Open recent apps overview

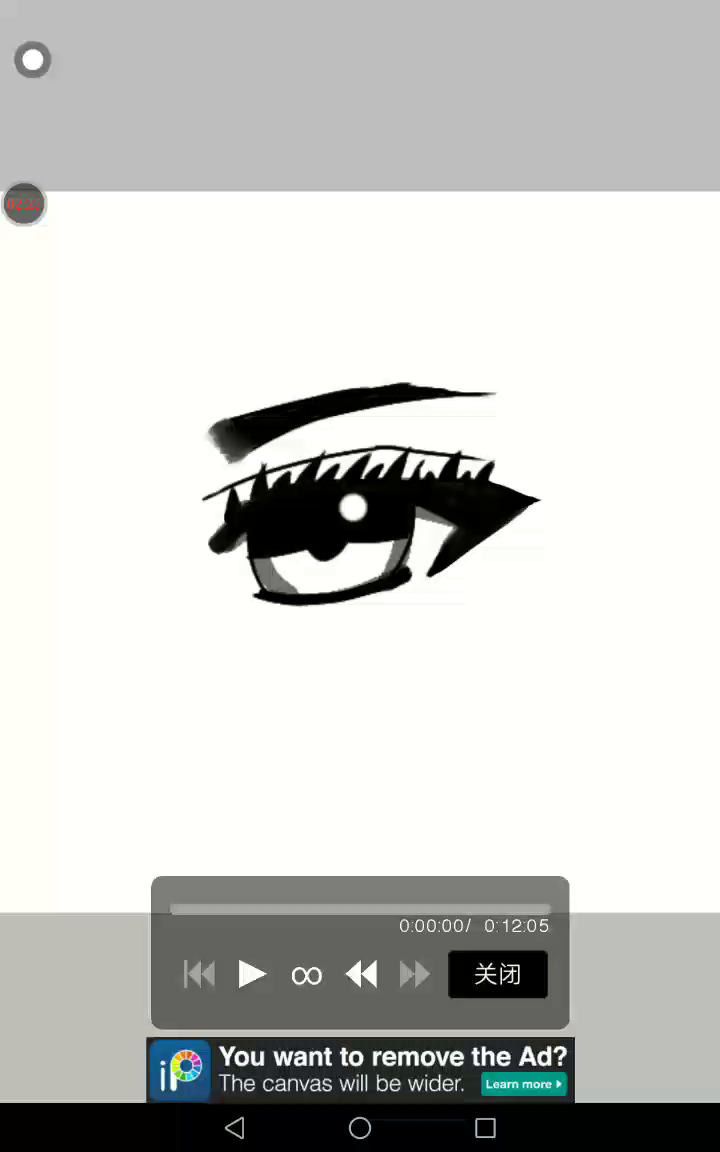pos(485,1127)
